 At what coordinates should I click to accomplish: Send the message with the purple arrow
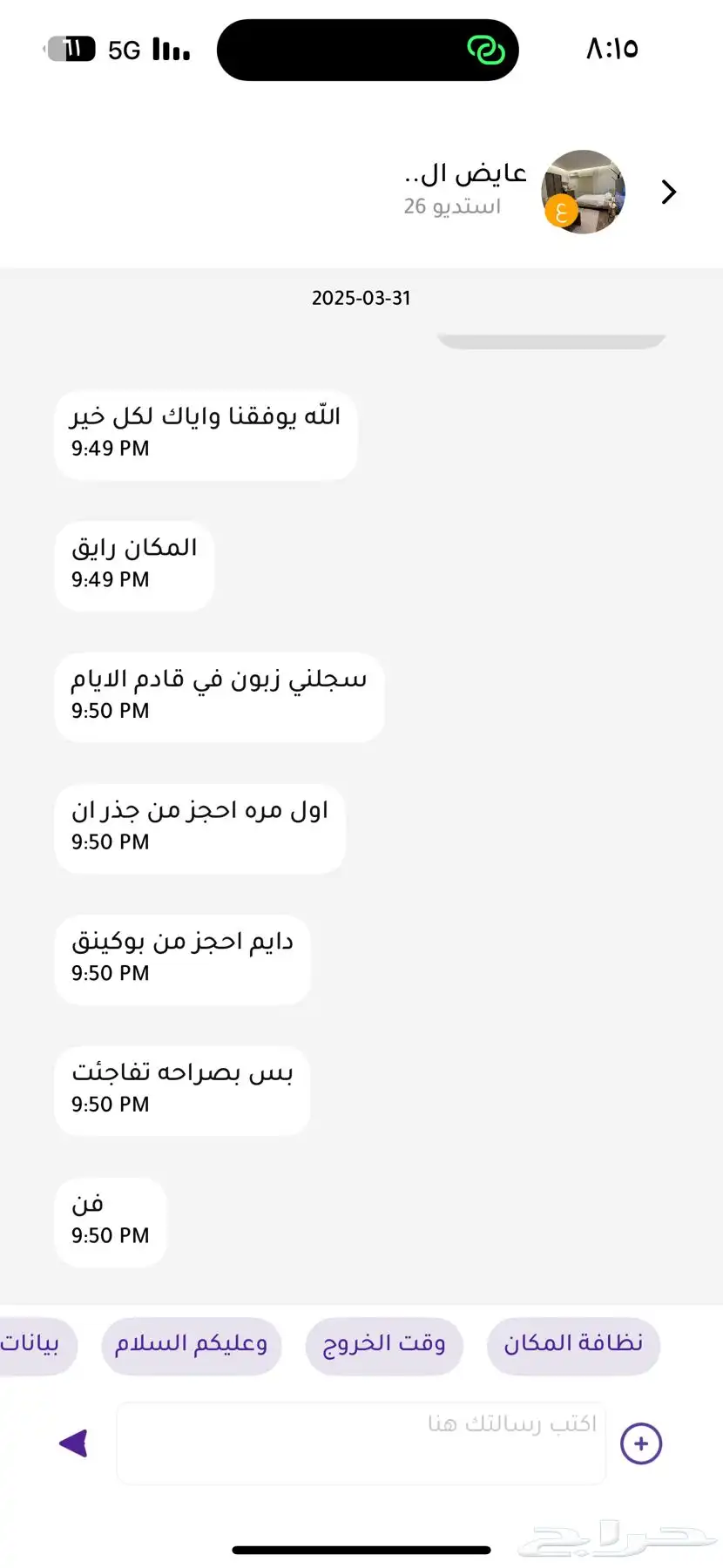74,1443
